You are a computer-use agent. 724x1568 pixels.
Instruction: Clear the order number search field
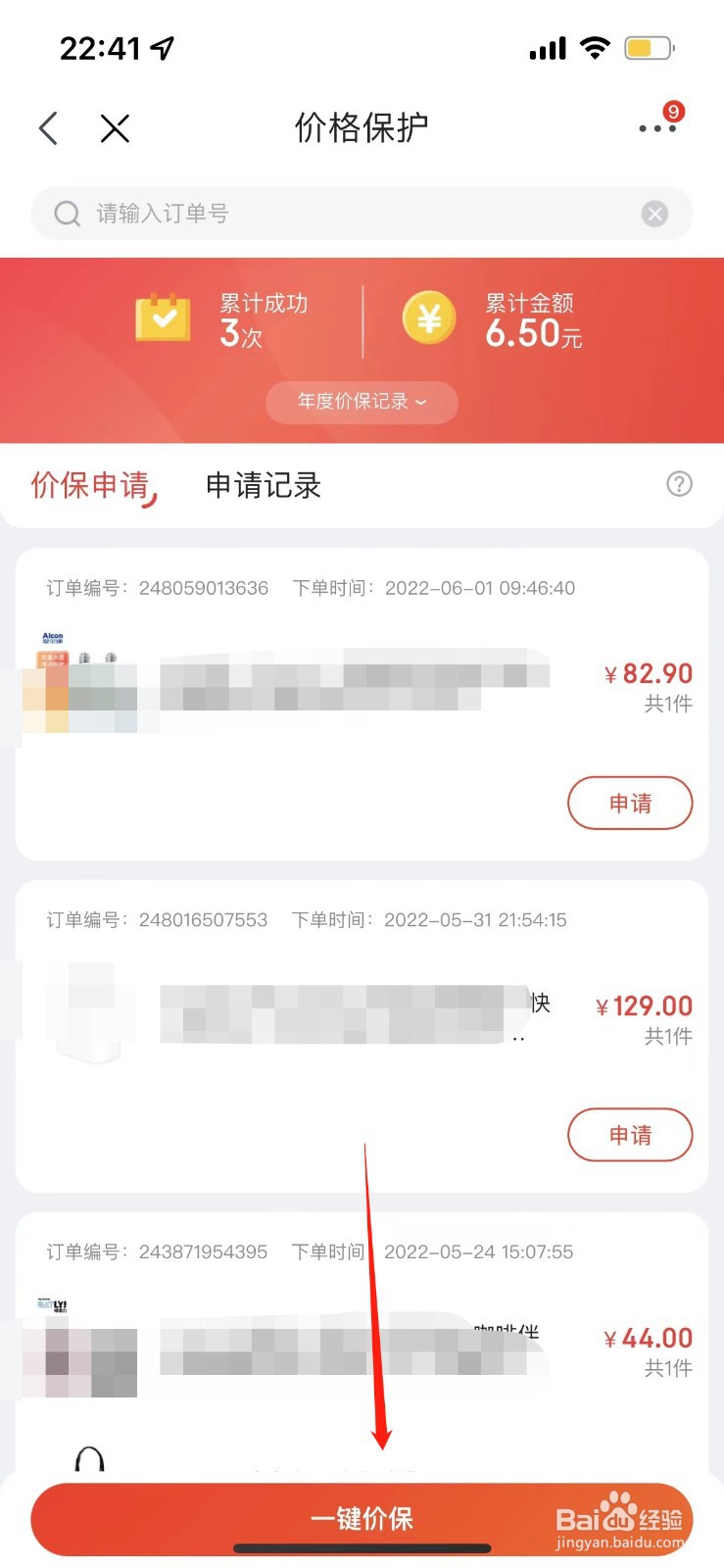[x=654, y=213]
